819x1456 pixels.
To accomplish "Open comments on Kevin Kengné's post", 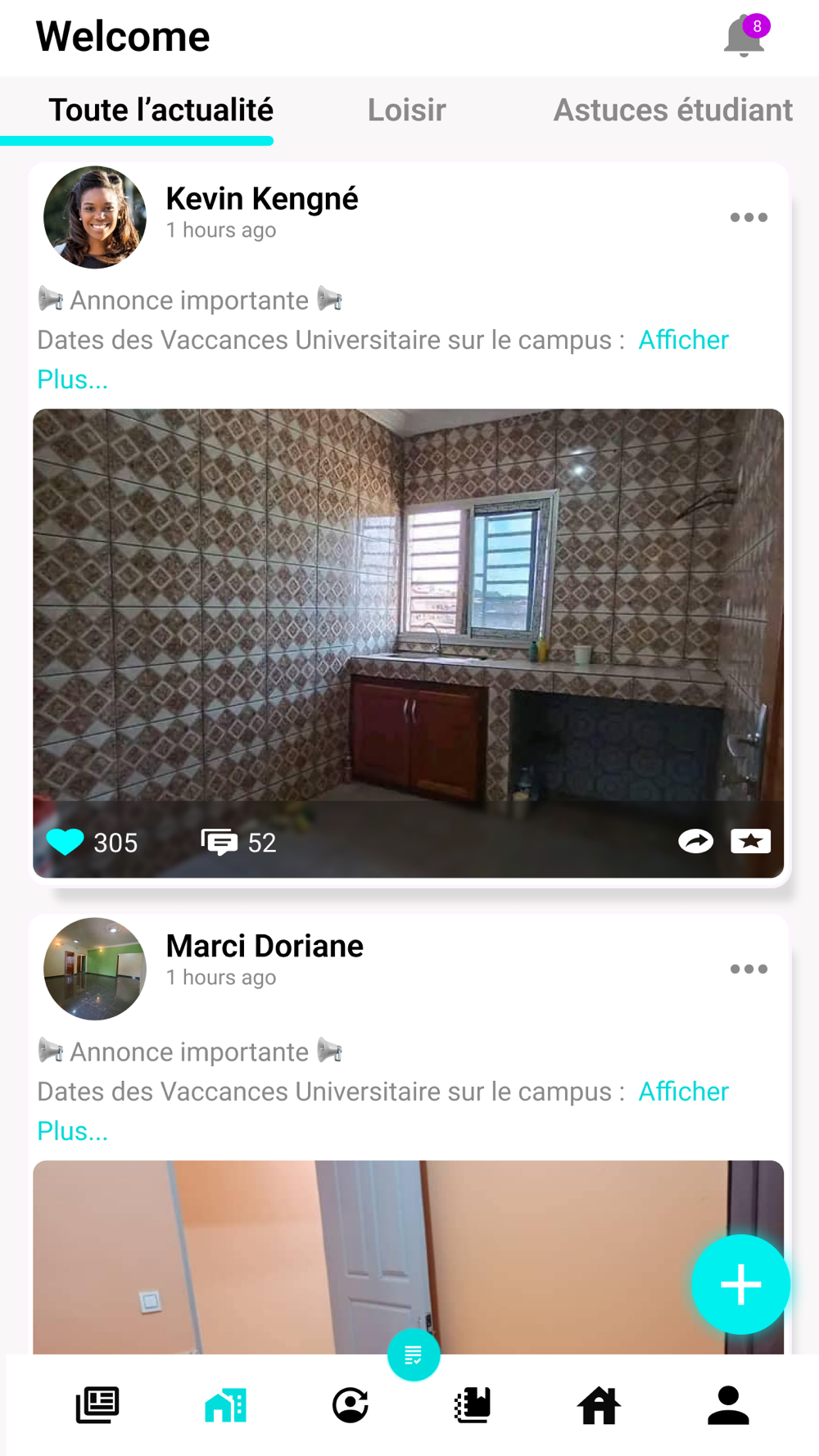I will tap(219, 842).
